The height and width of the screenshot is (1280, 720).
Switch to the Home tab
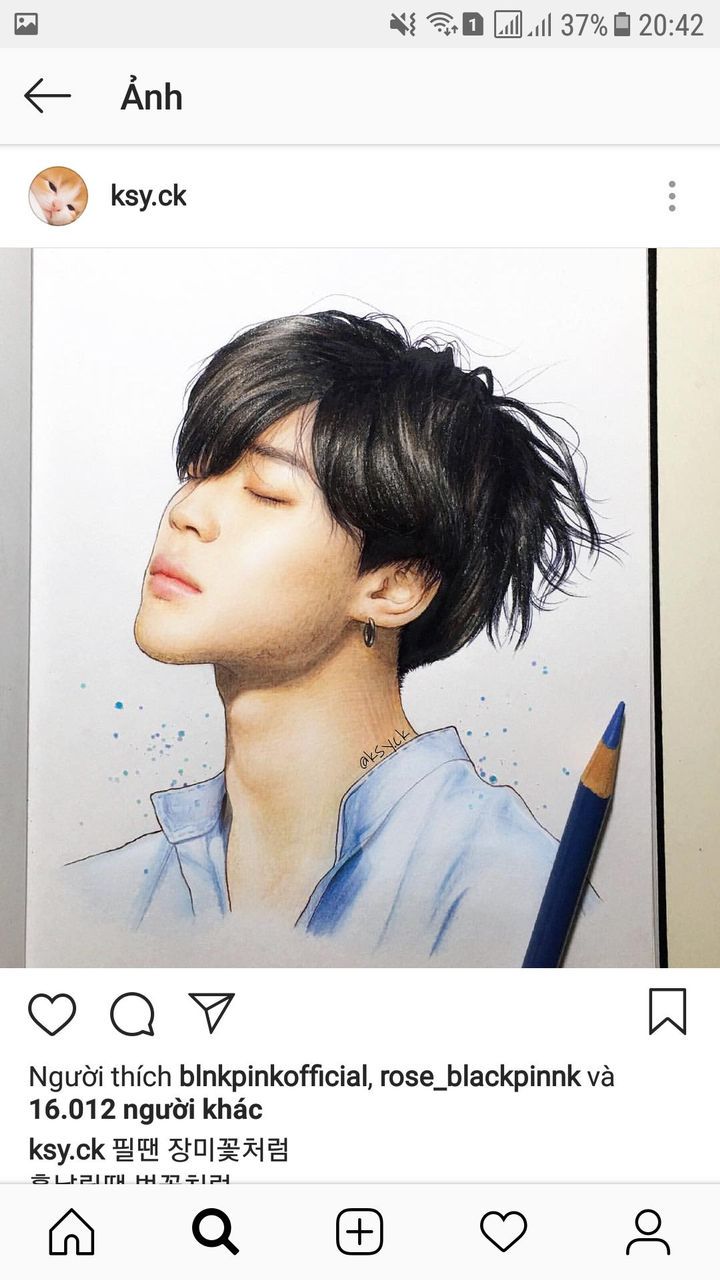(x=72, y=1231)
